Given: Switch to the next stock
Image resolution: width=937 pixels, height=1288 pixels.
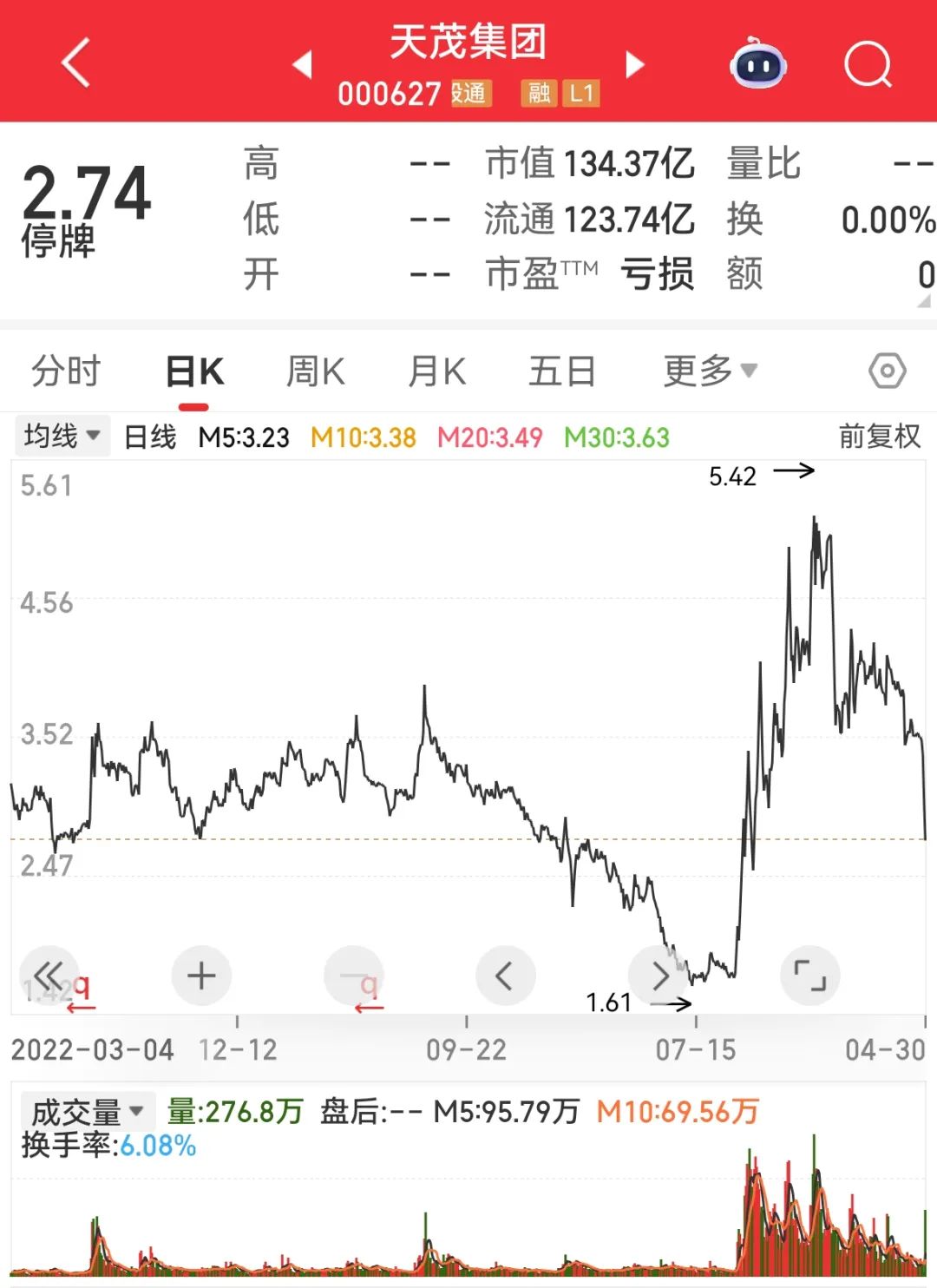Looking at the screenshot, I should (635, 64).
